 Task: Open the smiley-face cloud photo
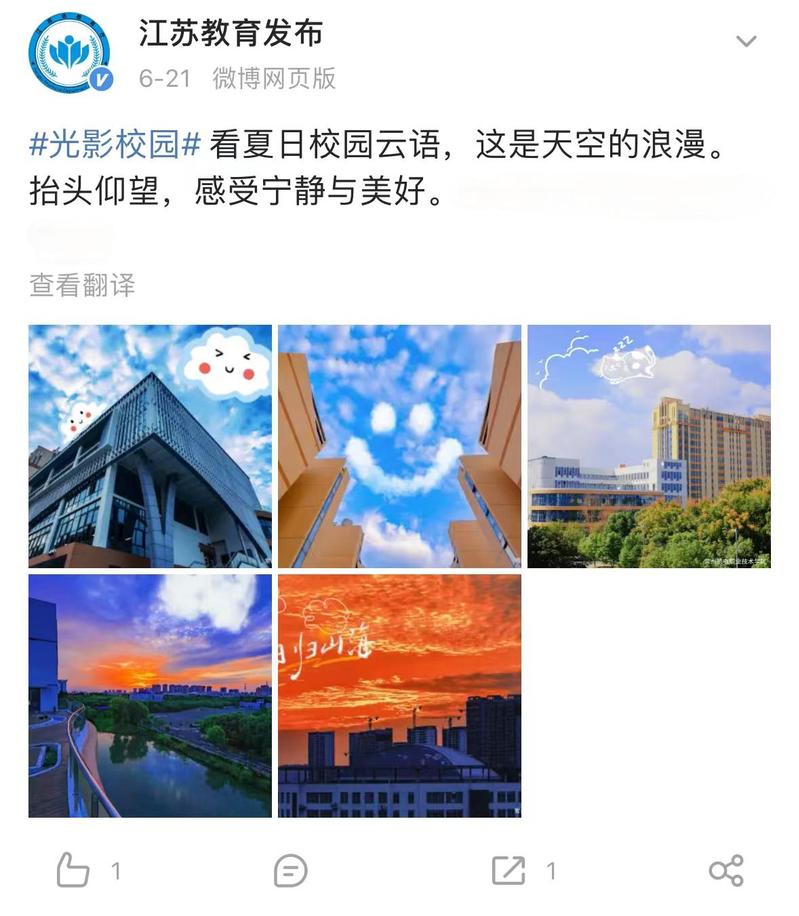pyautogui.click(x=399, y=446)
